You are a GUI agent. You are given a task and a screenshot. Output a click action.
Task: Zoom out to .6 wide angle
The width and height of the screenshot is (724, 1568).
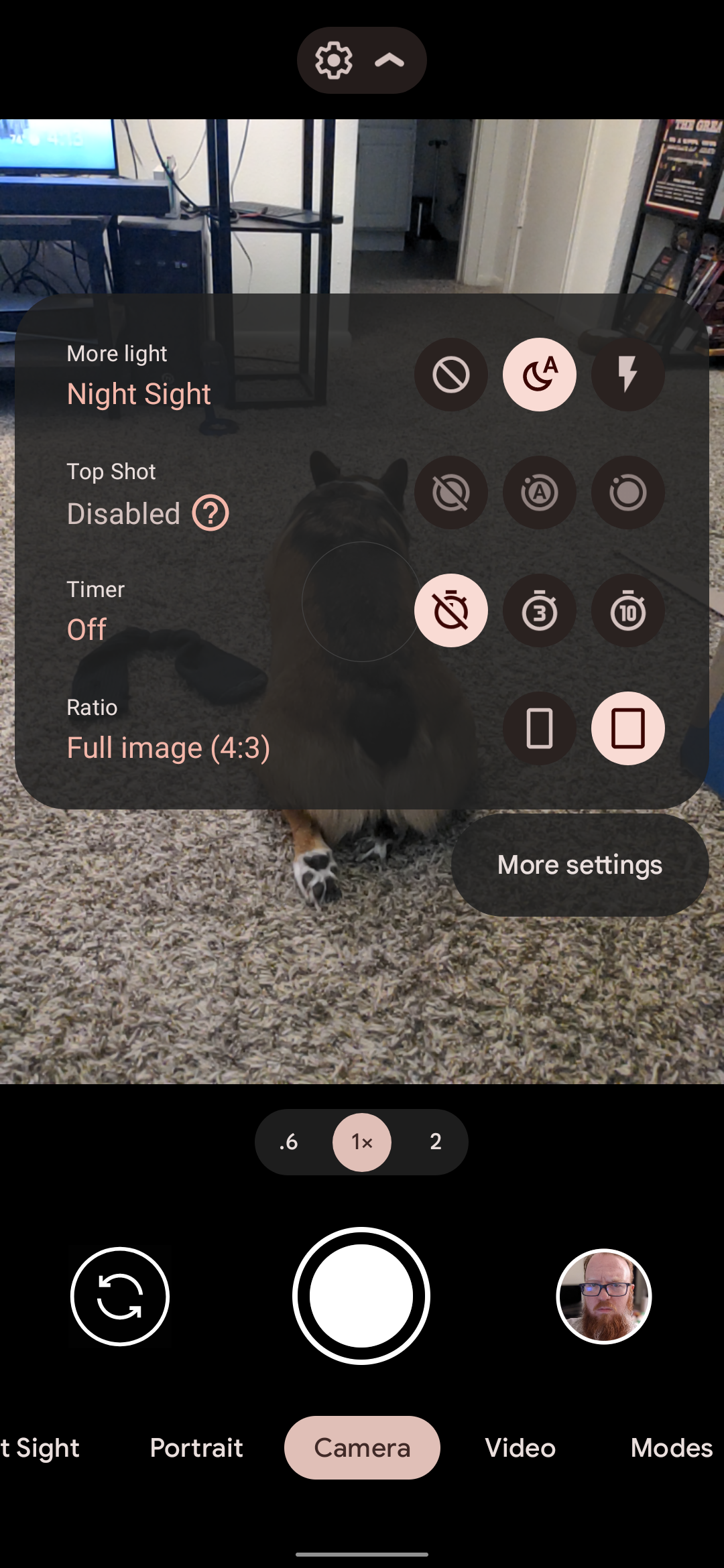pyautogui.click(x=289, y=1142)
